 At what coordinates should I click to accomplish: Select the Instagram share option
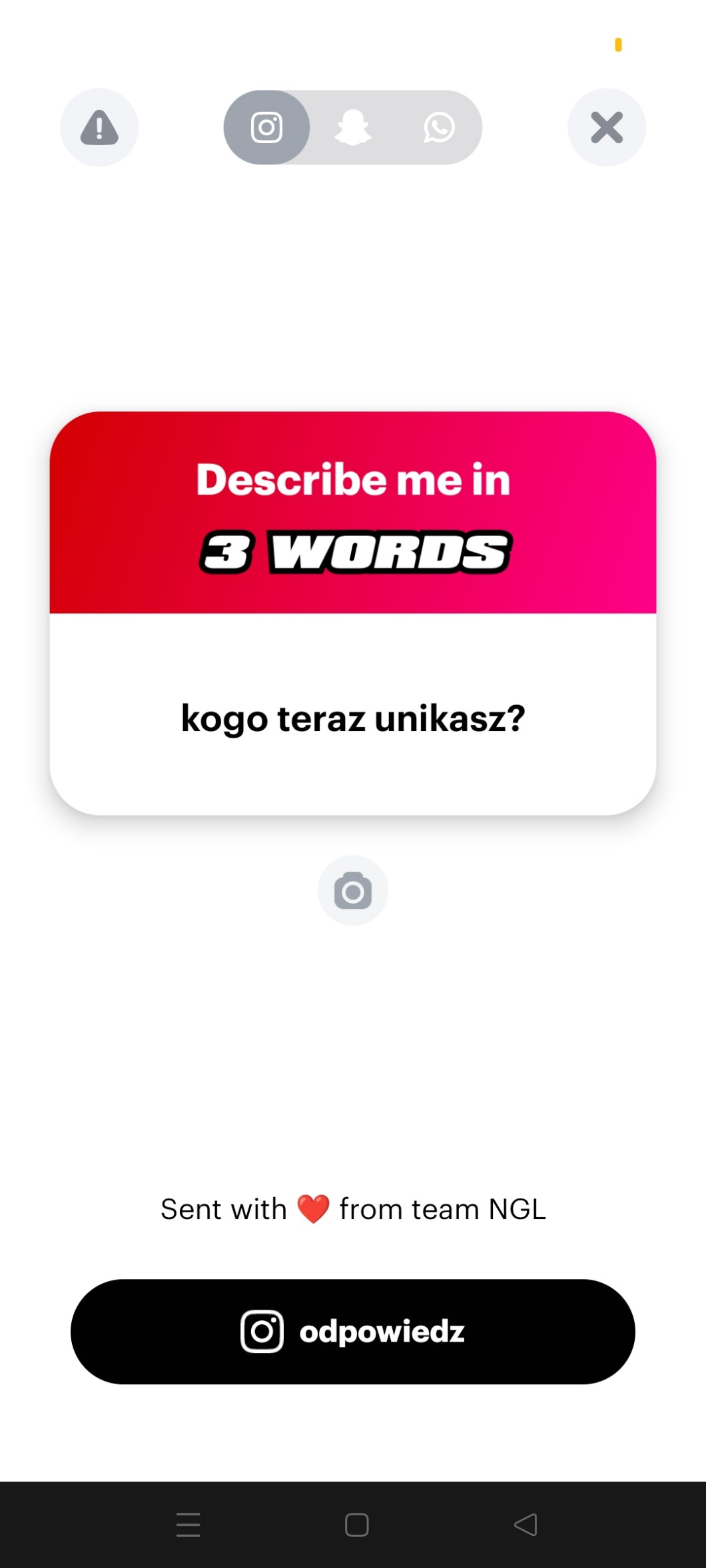266,127
